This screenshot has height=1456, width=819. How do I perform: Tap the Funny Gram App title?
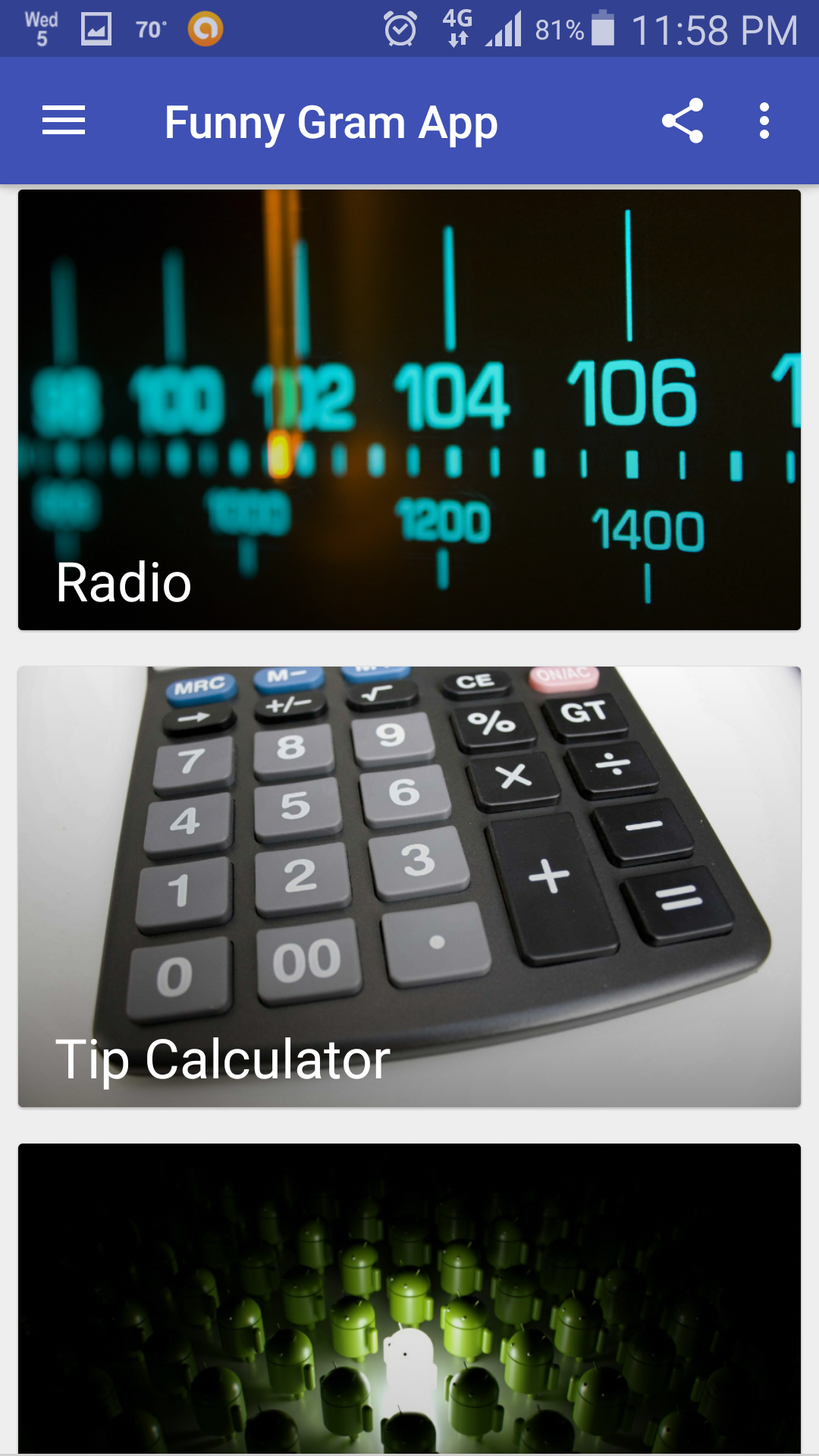click(331, 121)
